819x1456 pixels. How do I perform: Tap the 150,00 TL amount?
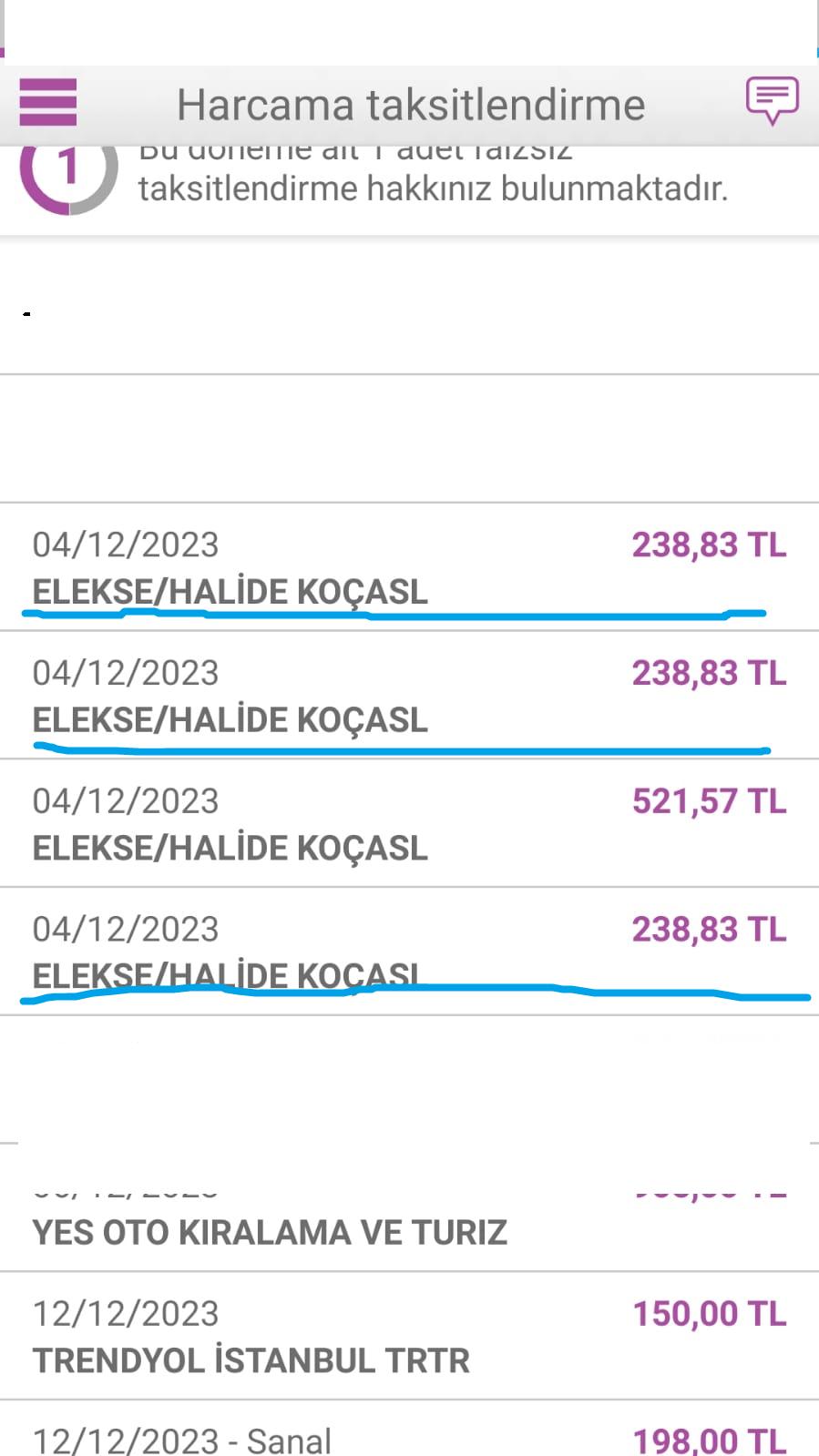point(709,1314)
